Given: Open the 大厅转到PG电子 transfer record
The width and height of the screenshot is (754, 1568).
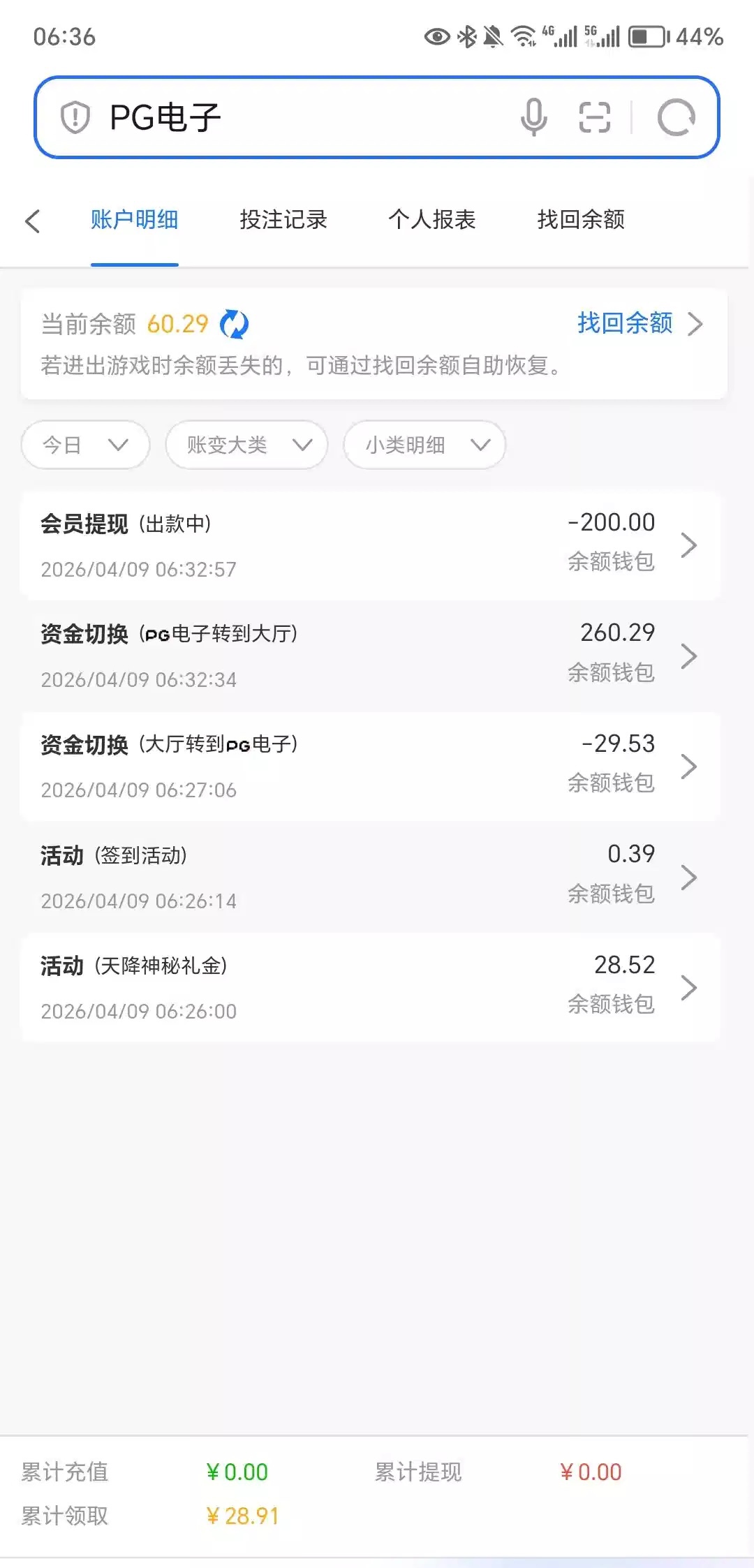Looking at the screenshot, I should pyautogui.click(x=370, y=767).
